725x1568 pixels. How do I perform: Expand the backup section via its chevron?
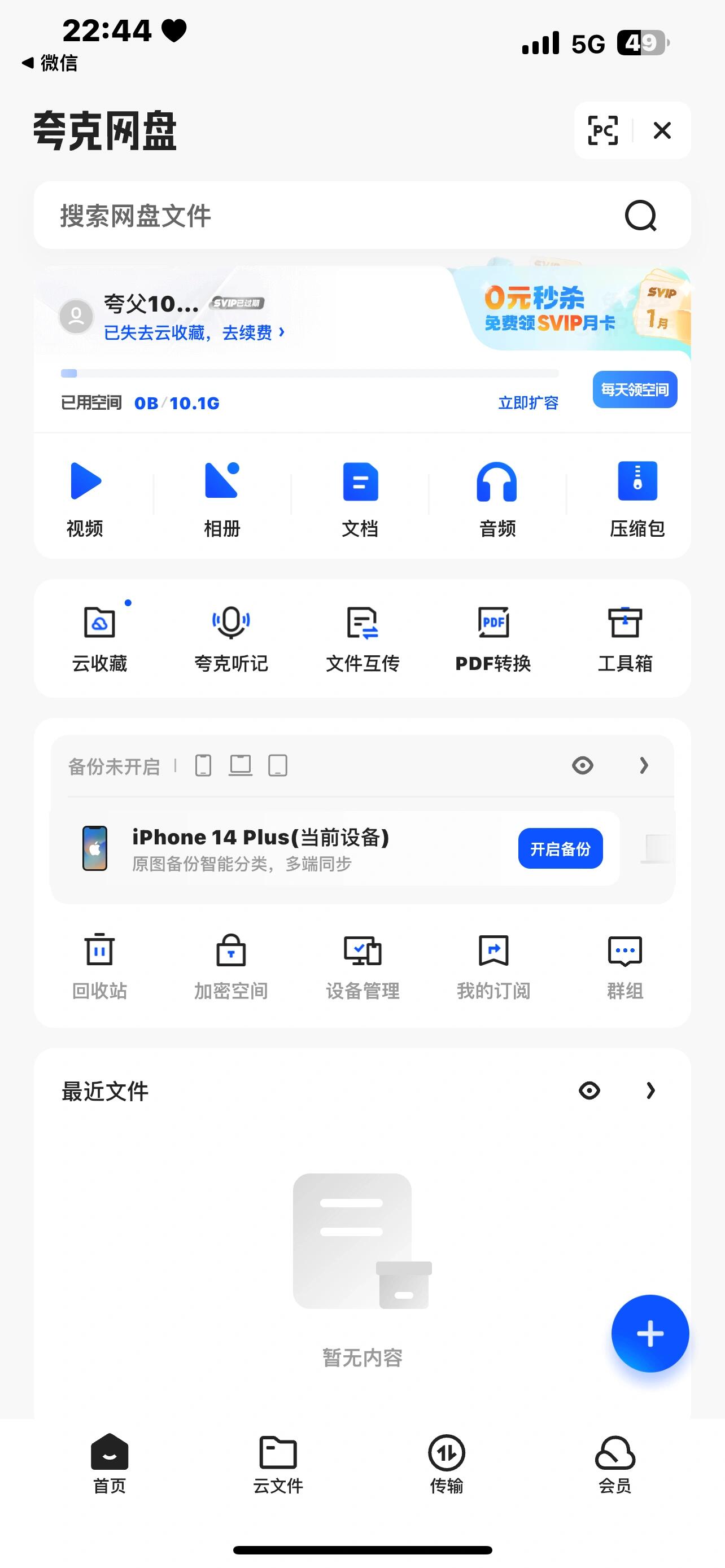point(644,766)
